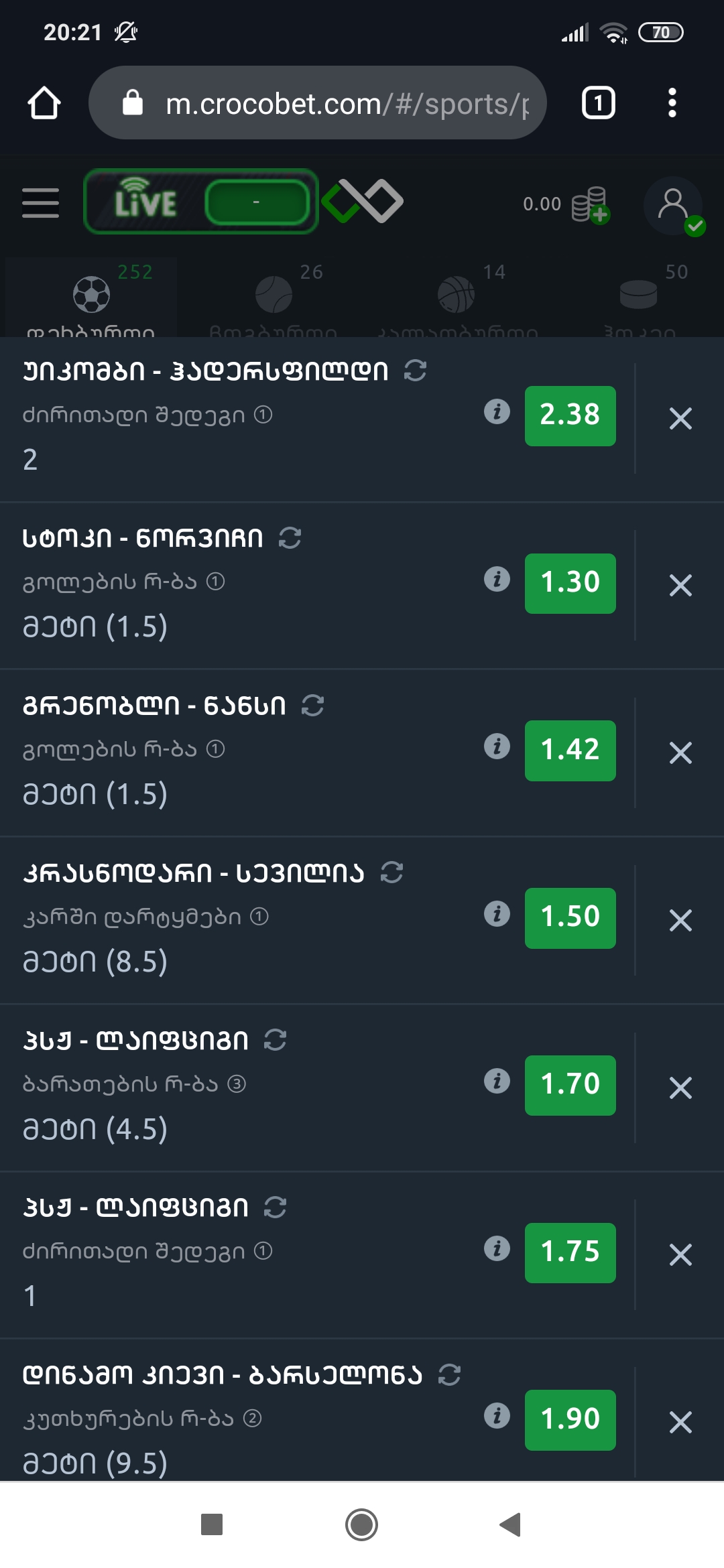Remove the გრენობლი - ნანსი bet
The height and width of the screenshot is (1568, 724).
tap(680, 753)
